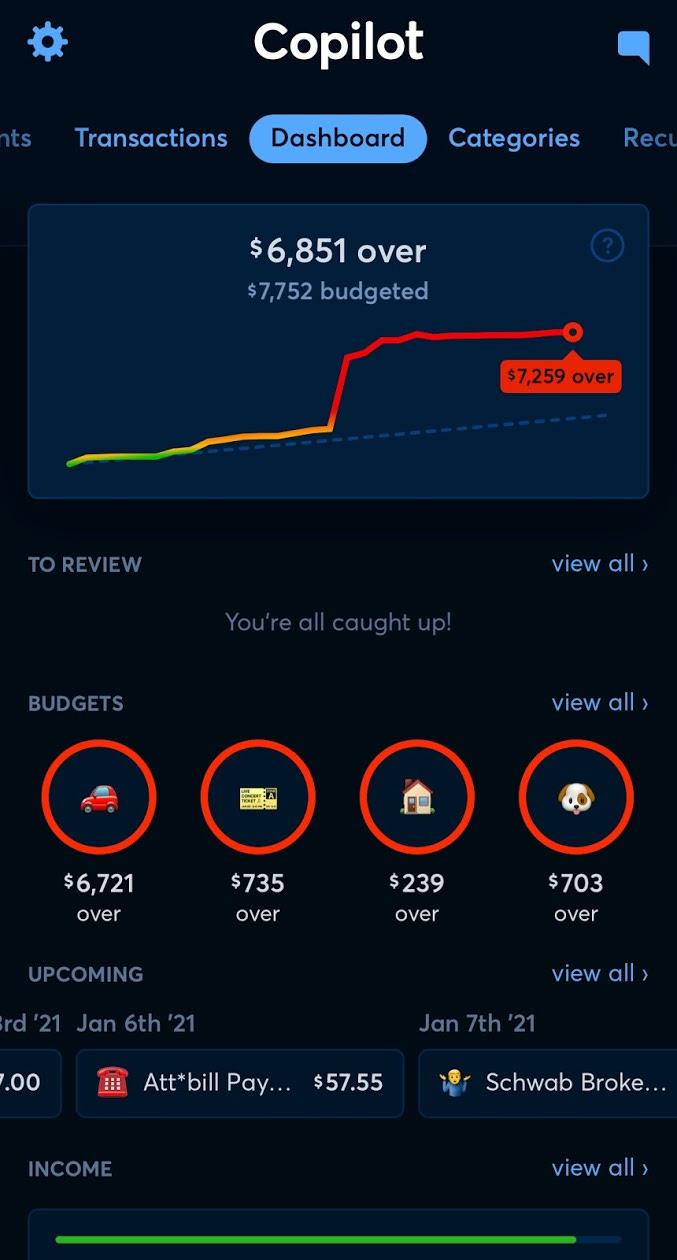
Task: Open the chat bubble icon
Action: (x=633, y=46)
